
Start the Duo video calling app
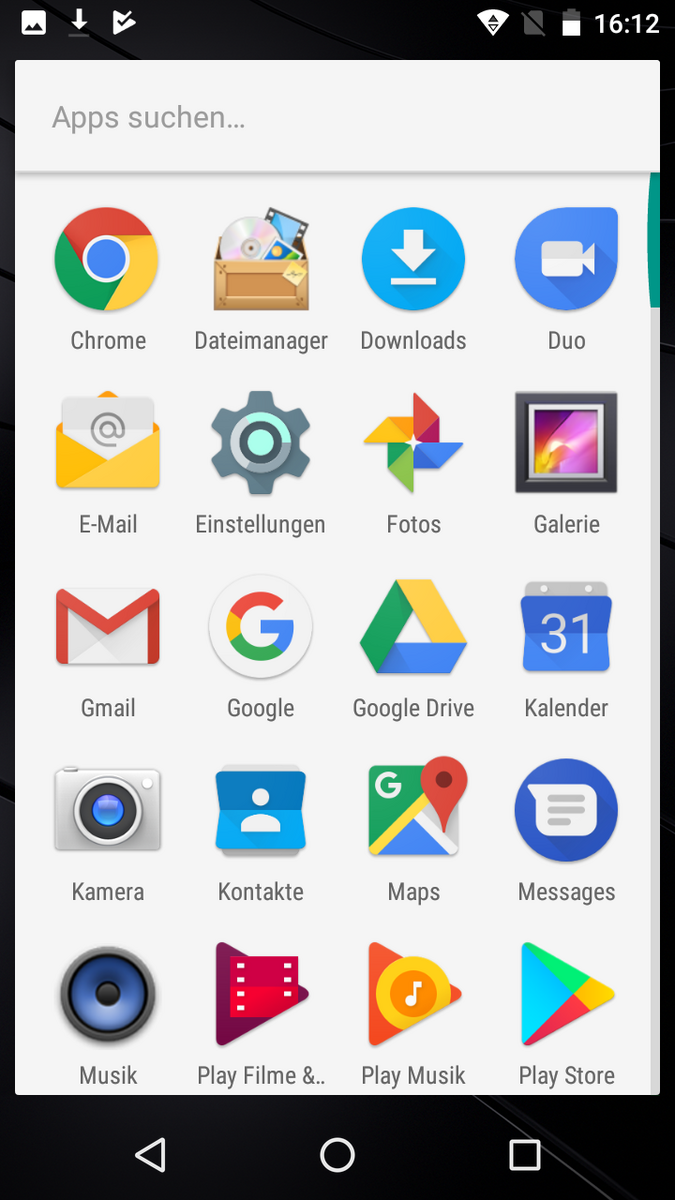[566, 260]
